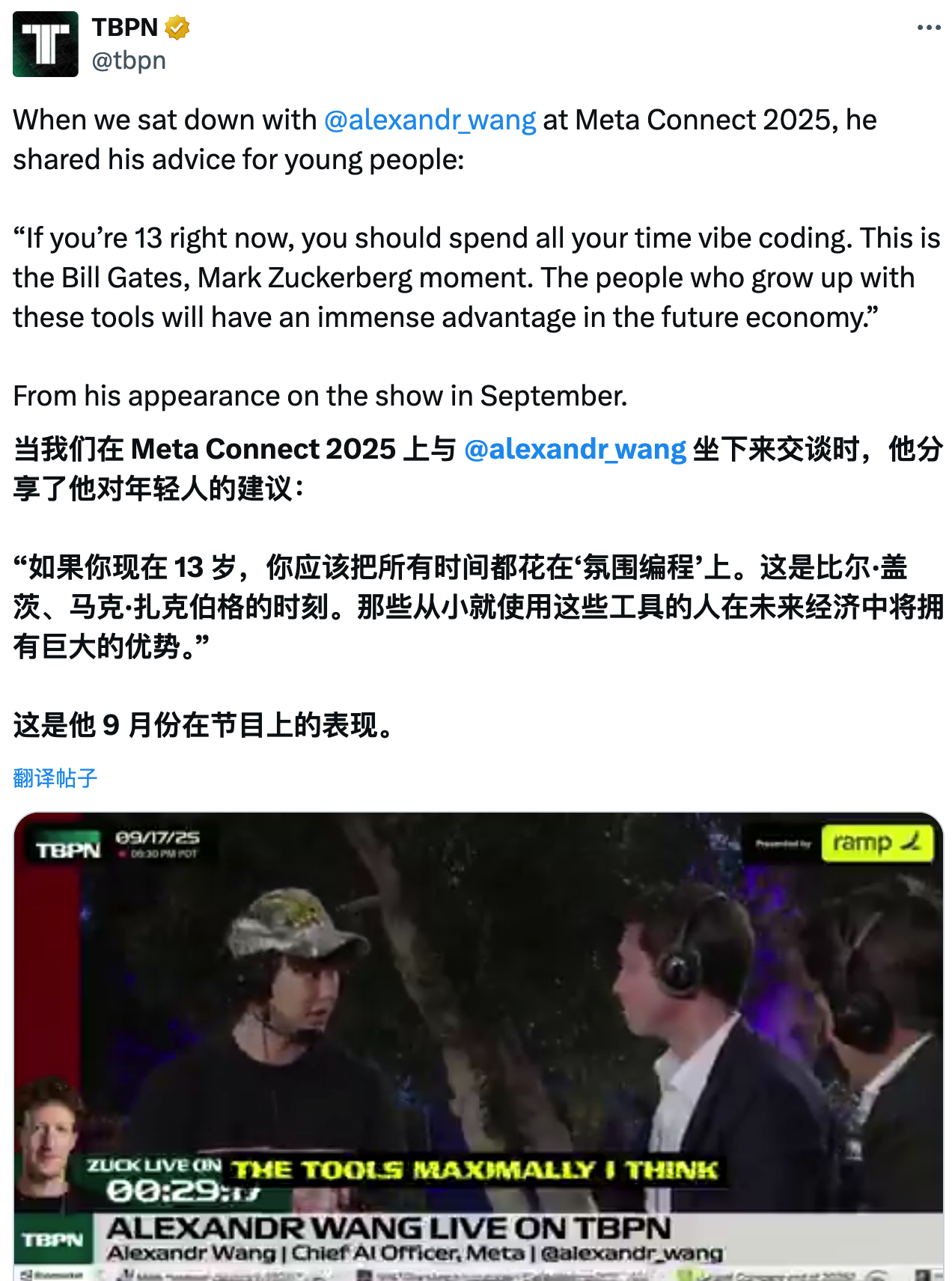Tap the 翻译帖子 translate link
This screenshot has height=1281, width=952.
[55, 778]
